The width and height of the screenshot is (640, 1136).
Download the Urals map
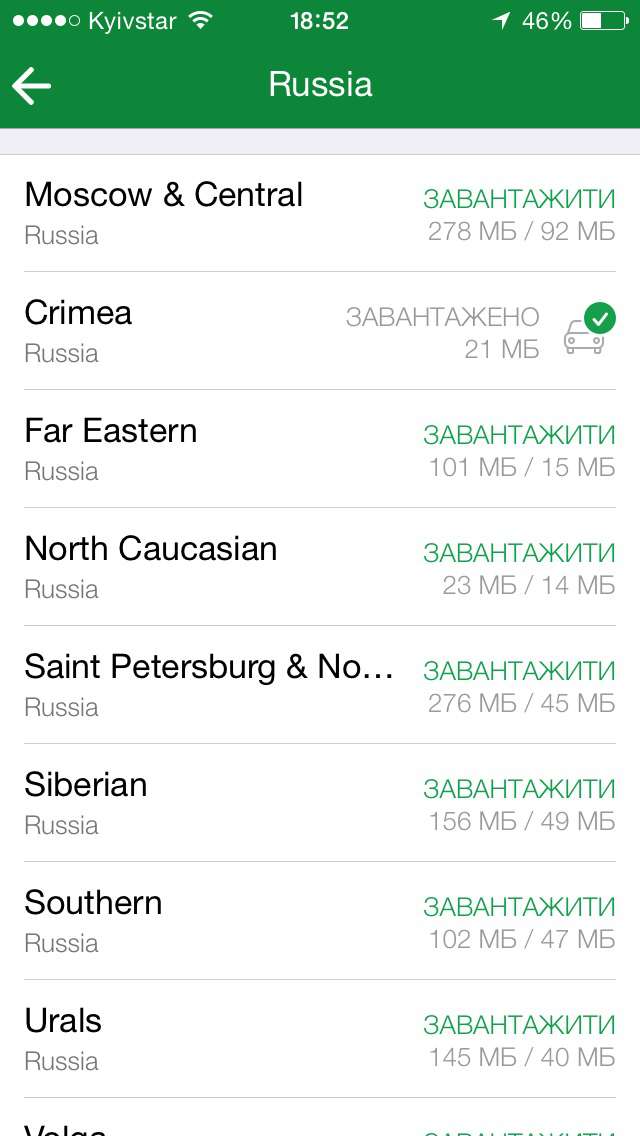click(519, 1025)
